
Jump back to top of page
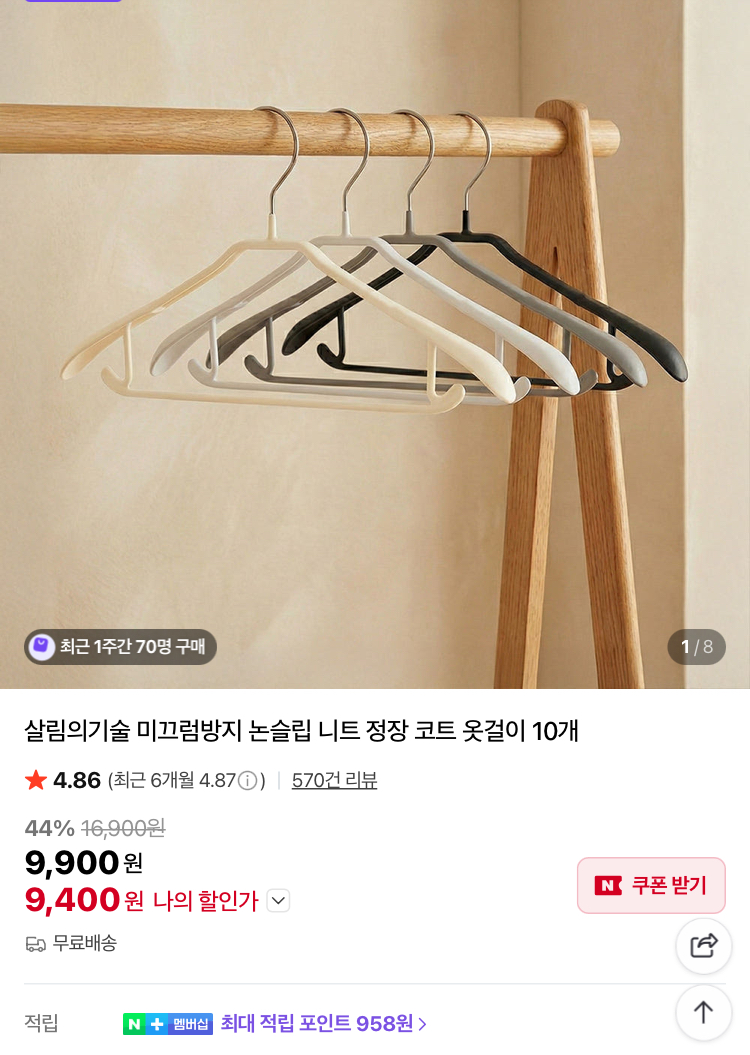coord(704,1012)
